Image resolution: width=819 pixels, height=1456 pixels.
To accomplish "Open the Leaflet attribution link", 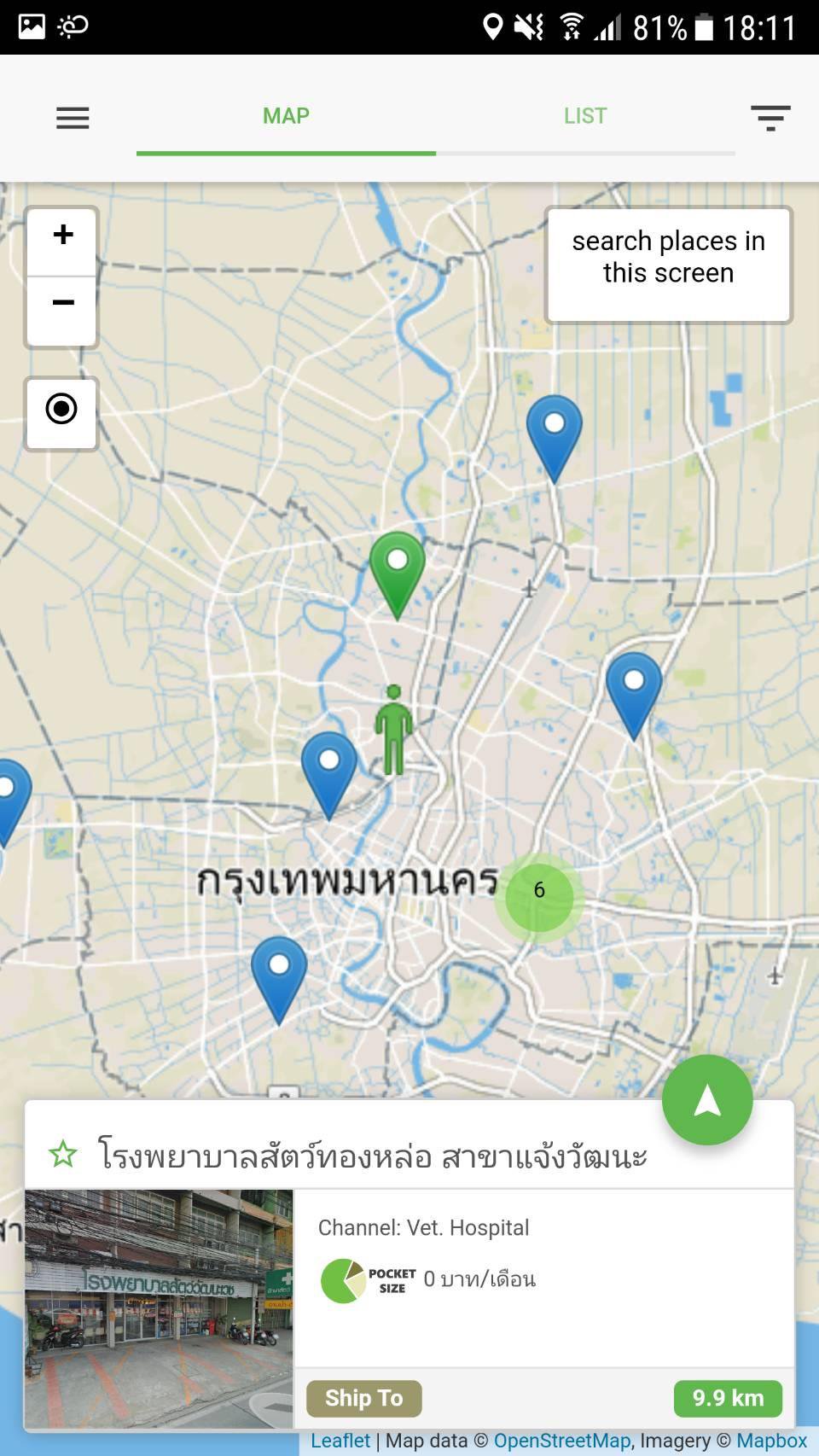I will (x=340, y=1441).
